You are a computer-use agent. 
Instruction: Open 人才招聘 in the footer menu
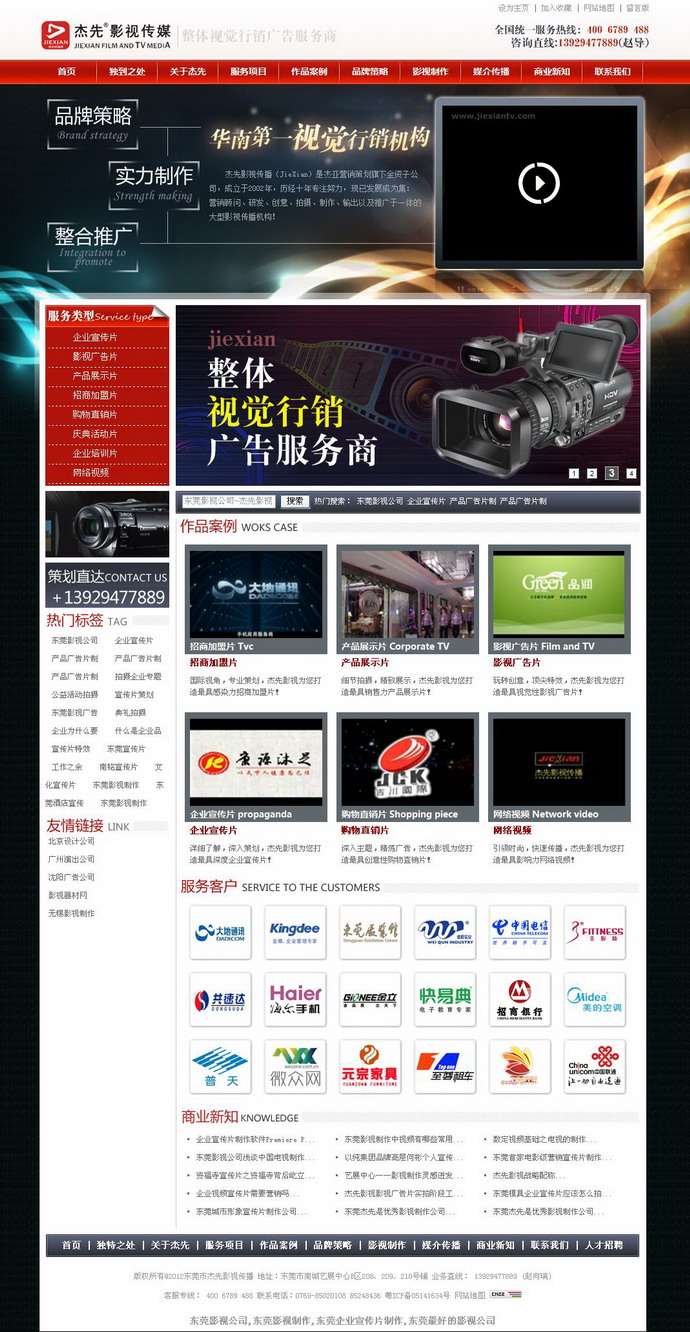click(x=603, y=1245)
